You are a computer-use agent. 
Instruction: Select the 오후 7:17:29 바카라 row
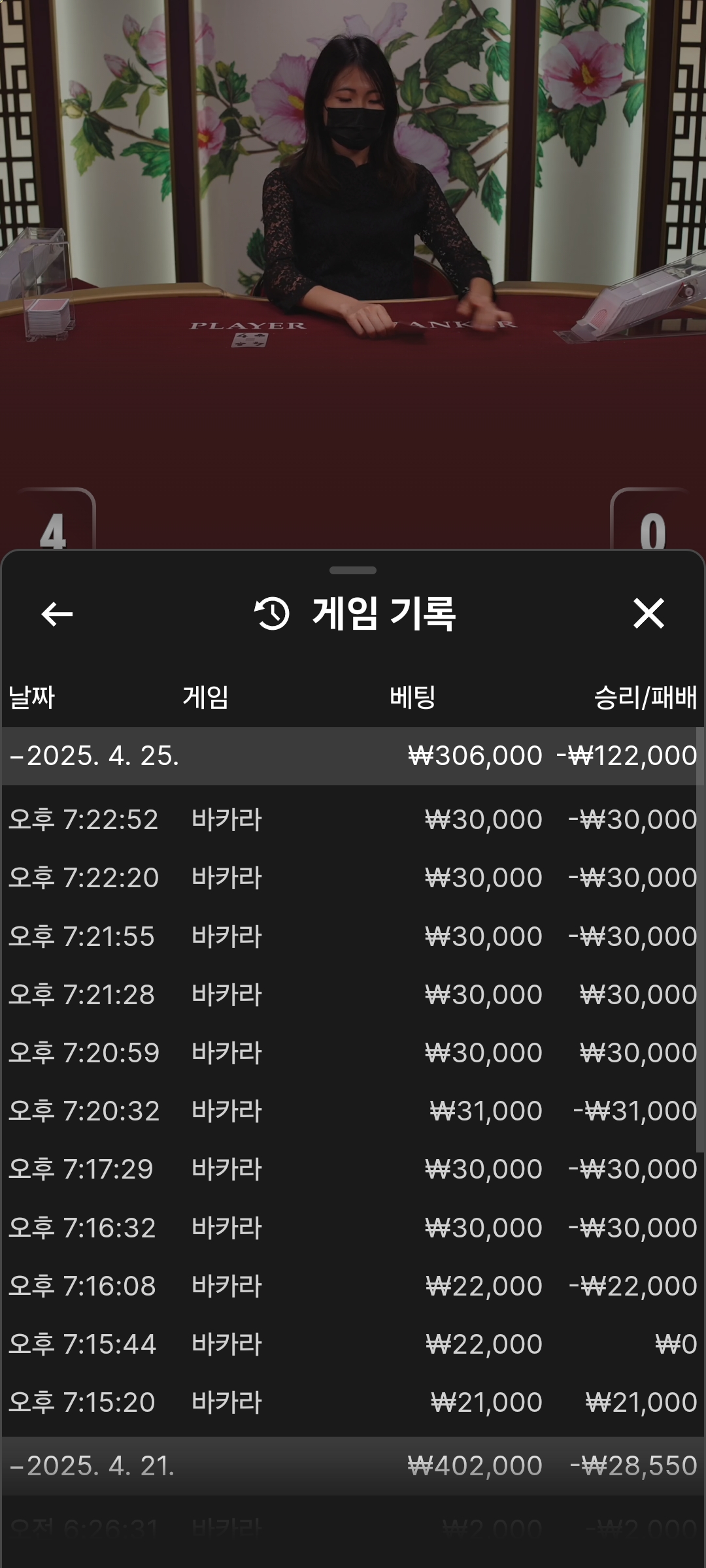353,1169
